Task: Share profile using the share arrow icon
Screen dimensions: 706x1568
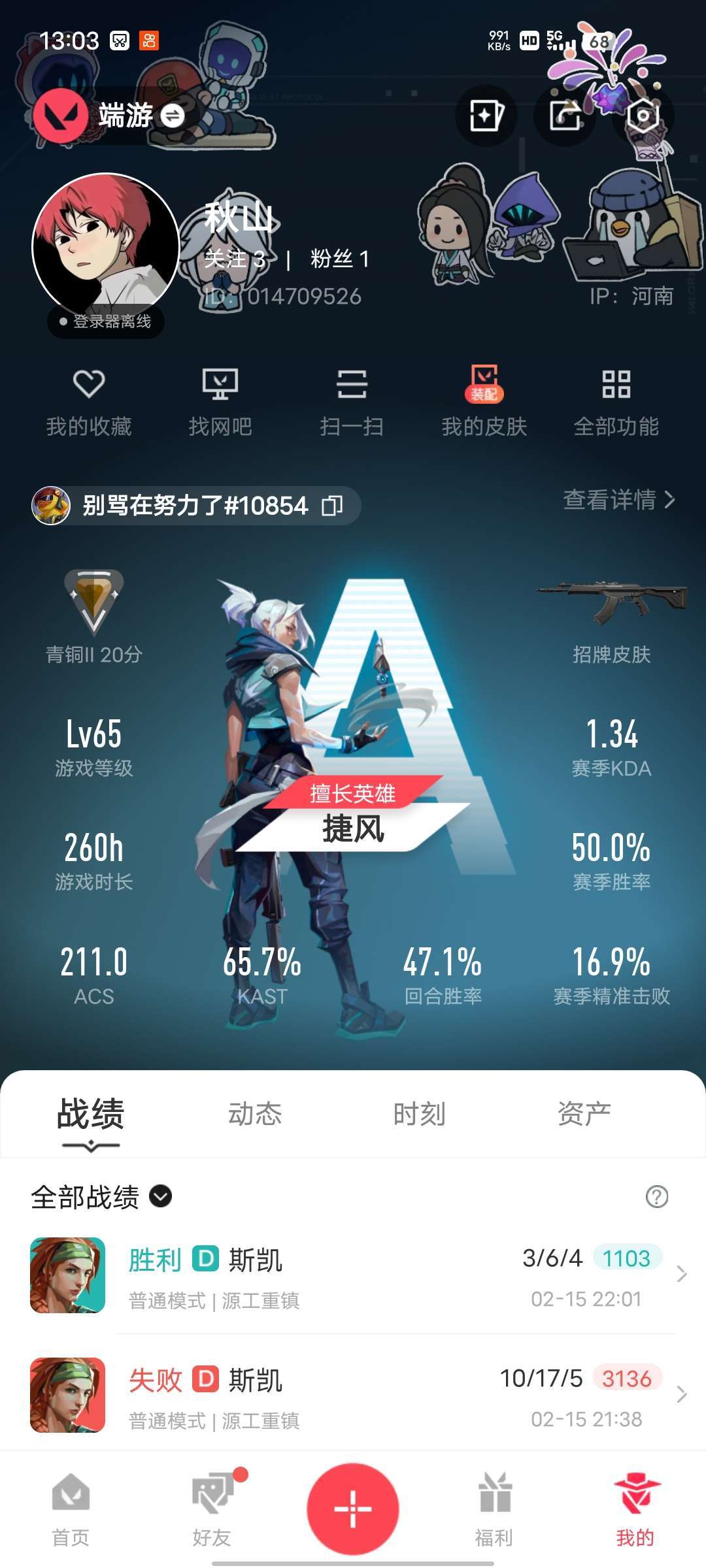Action: (565, 115)
